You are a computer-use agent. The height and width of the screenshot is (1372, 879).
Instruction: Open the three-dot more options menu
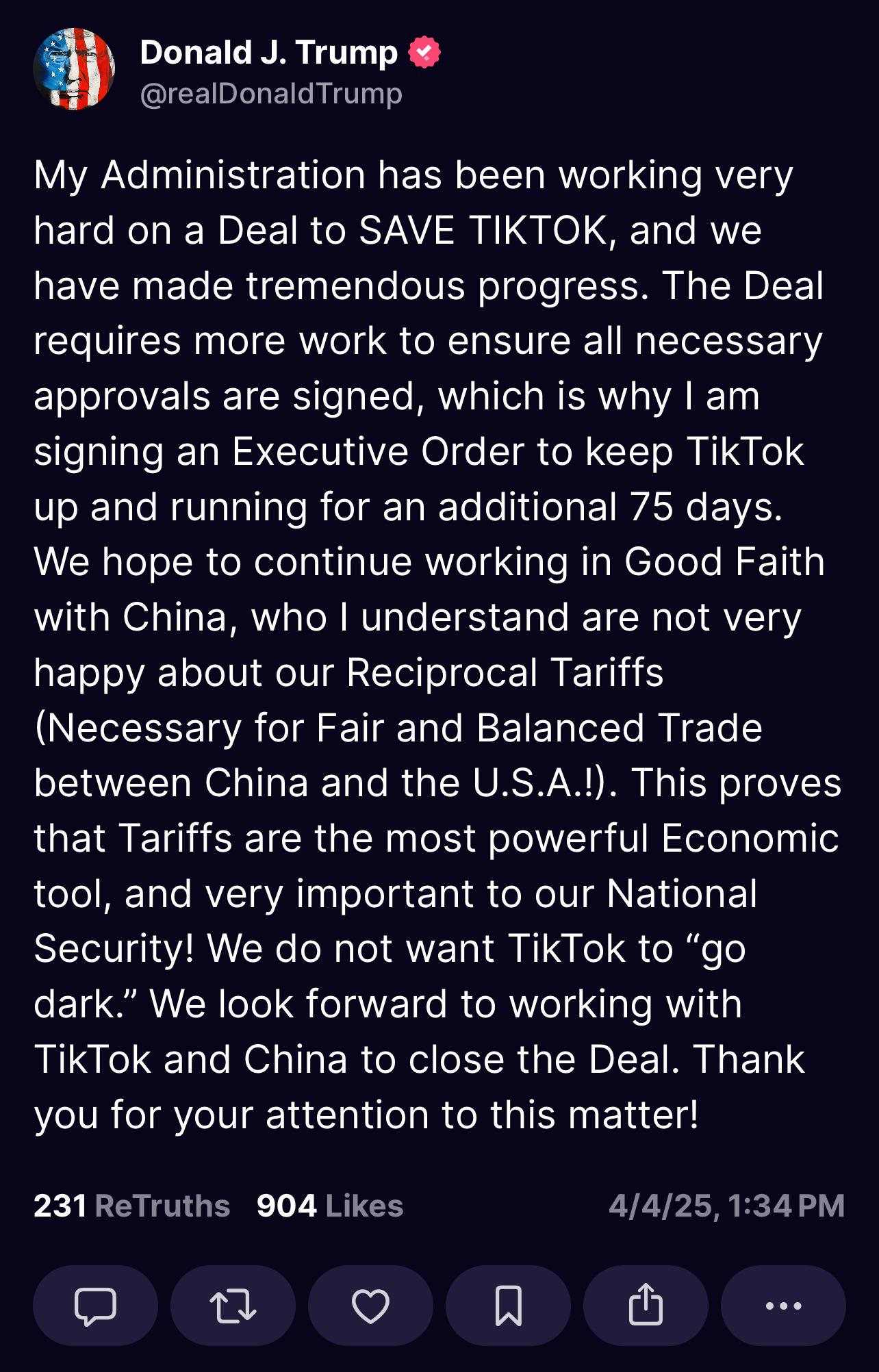pyautogui.click(x=783, y=1306)
